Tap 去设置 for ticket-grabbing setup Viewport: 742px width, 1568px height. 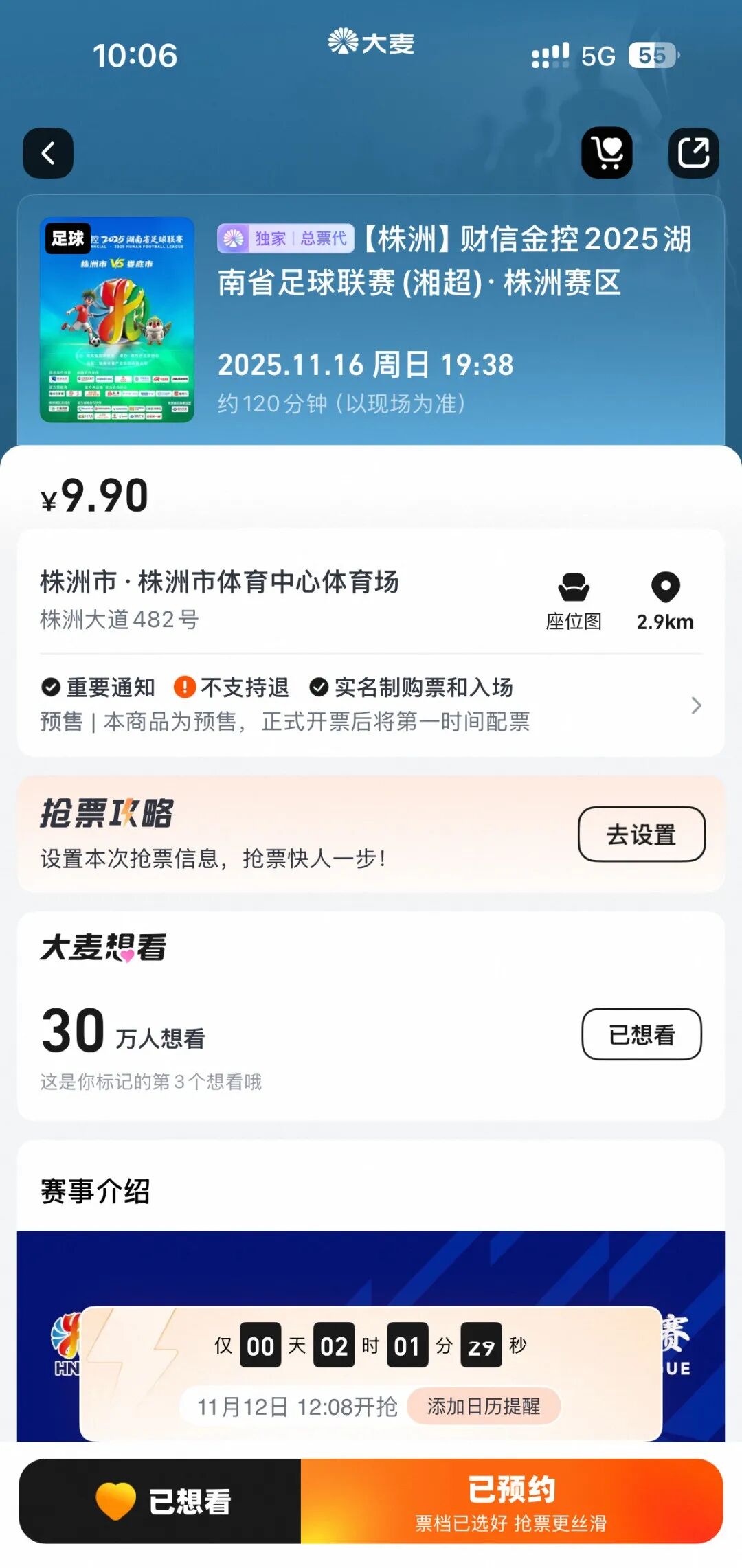pos(641,834)
